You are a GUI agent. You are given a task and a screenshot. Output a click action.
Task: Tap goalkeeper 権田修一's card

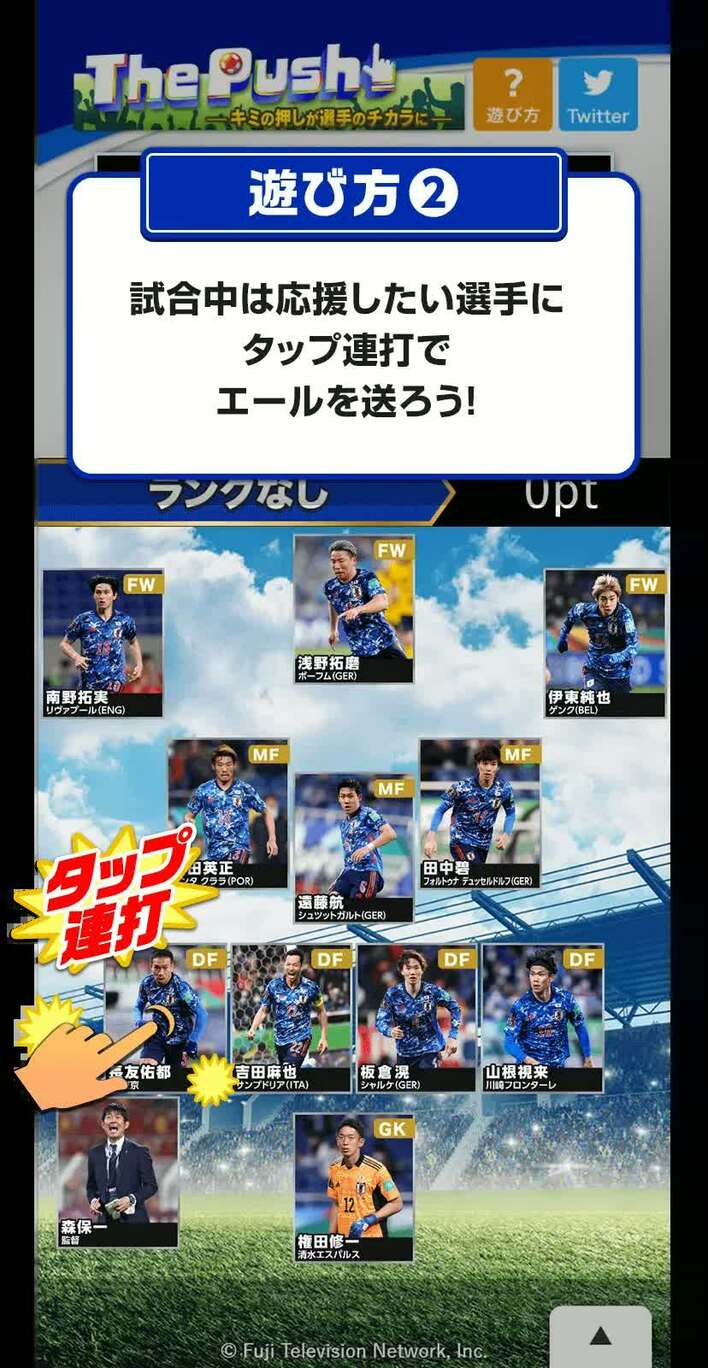(353, 1187)
